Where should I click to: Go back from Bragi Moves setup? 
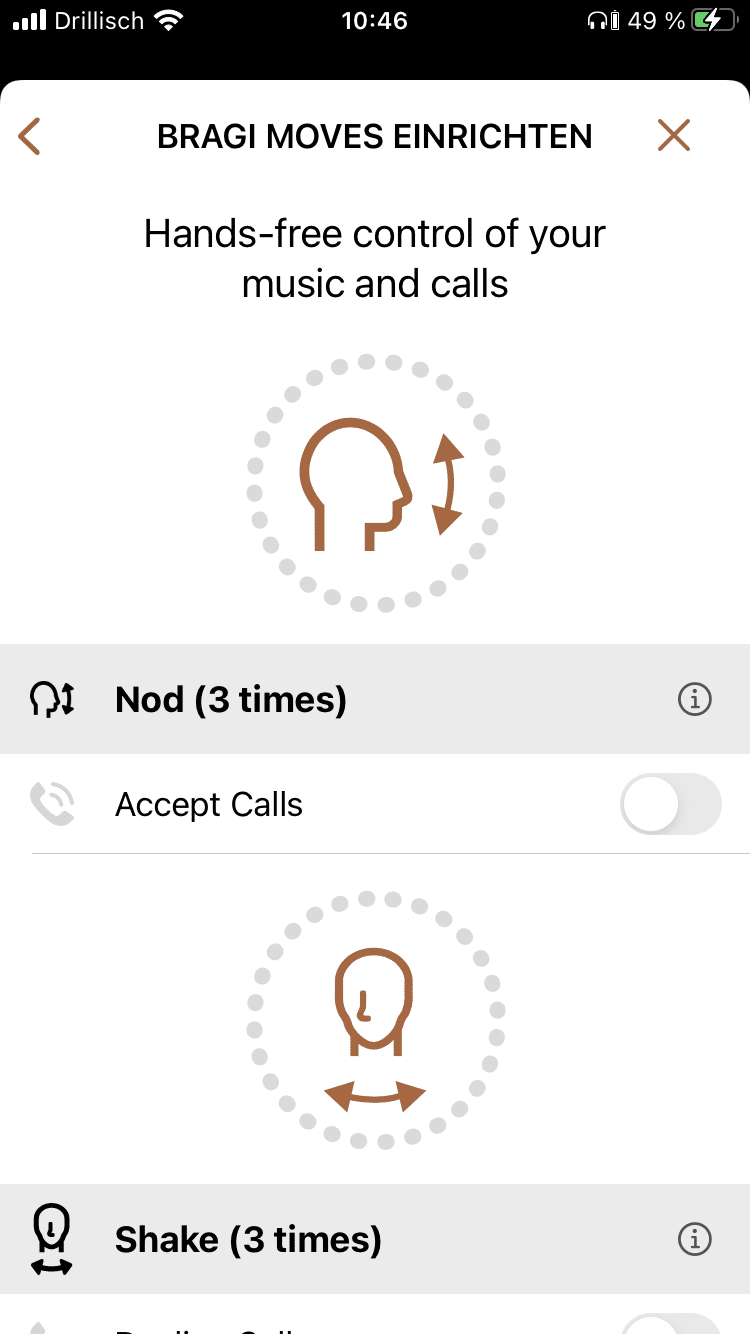click(30, 136)
